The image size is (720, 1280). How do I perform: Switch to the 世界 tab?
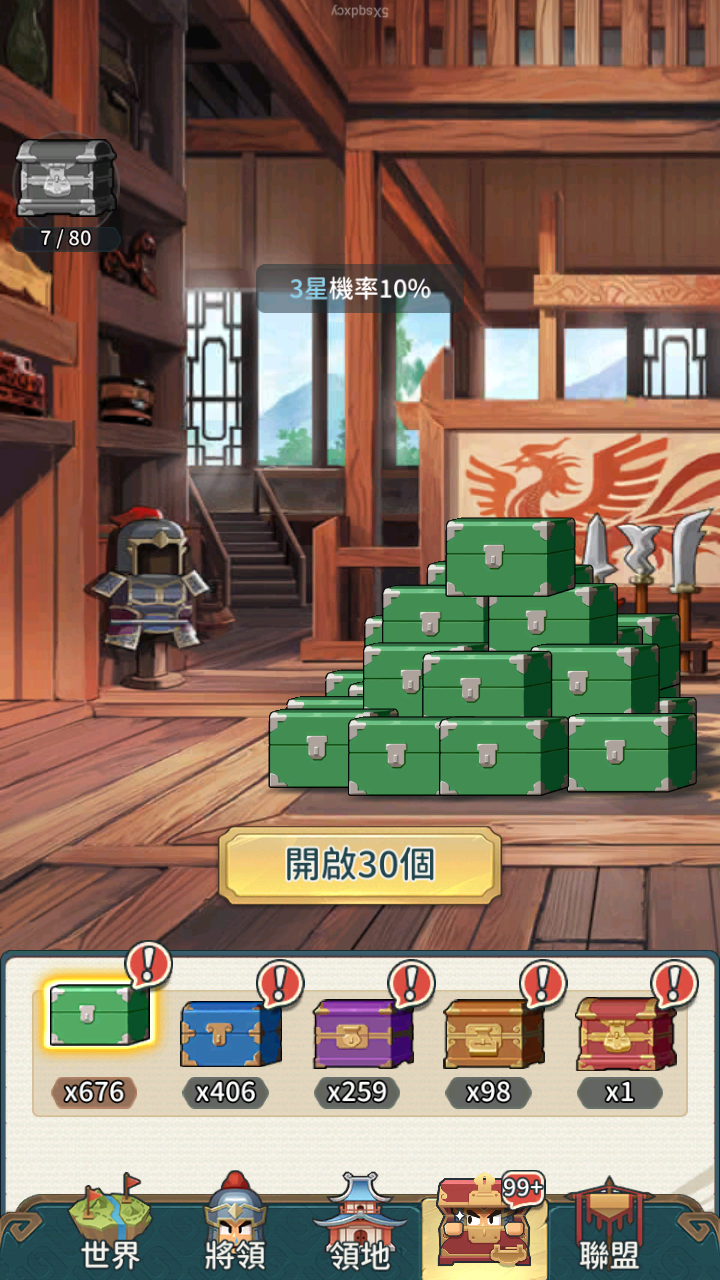tap(110, 1228)
